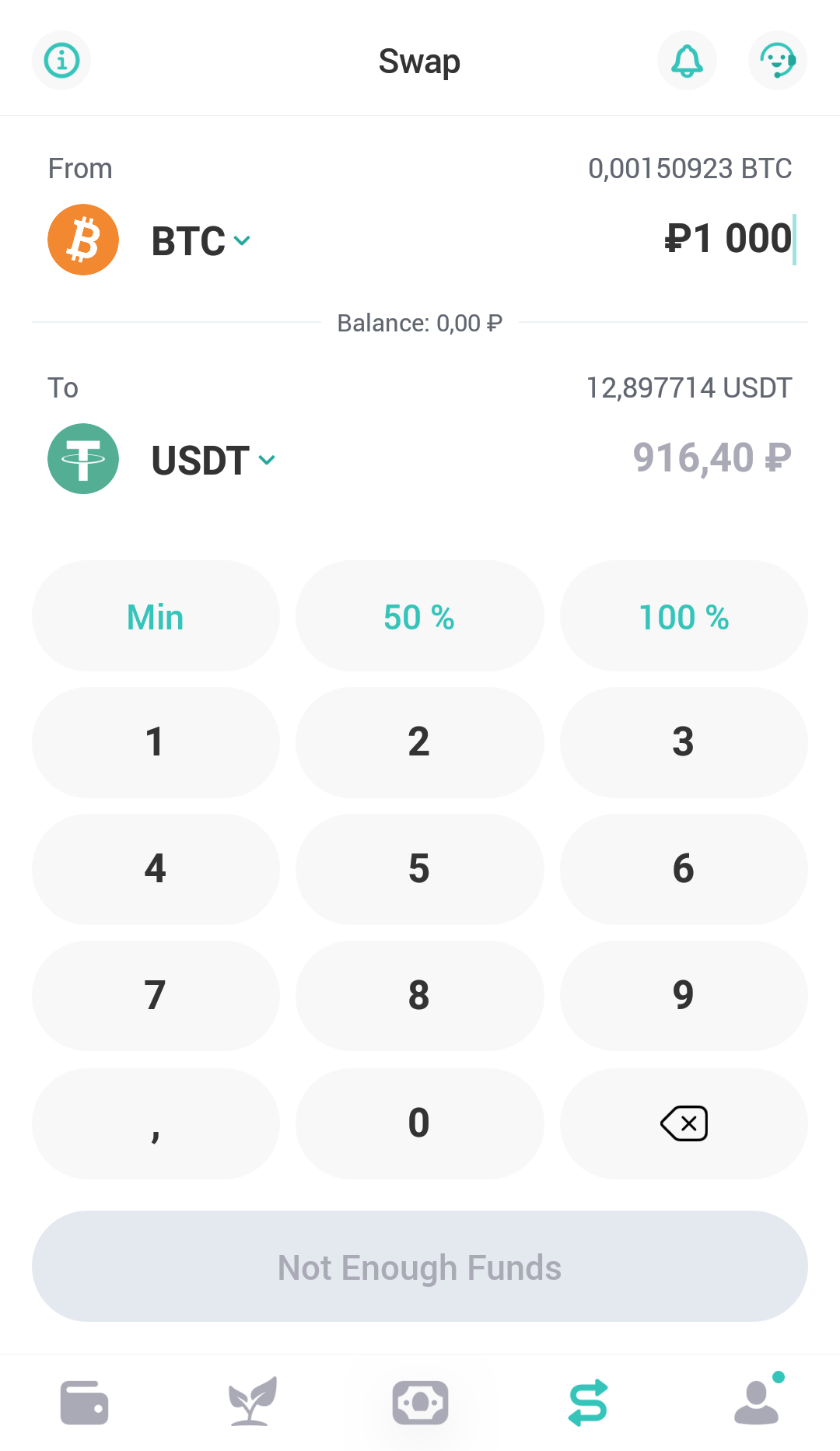840x1451 pixels.
Task: Enter digit 1 on keypad
Action: (156, 742)
